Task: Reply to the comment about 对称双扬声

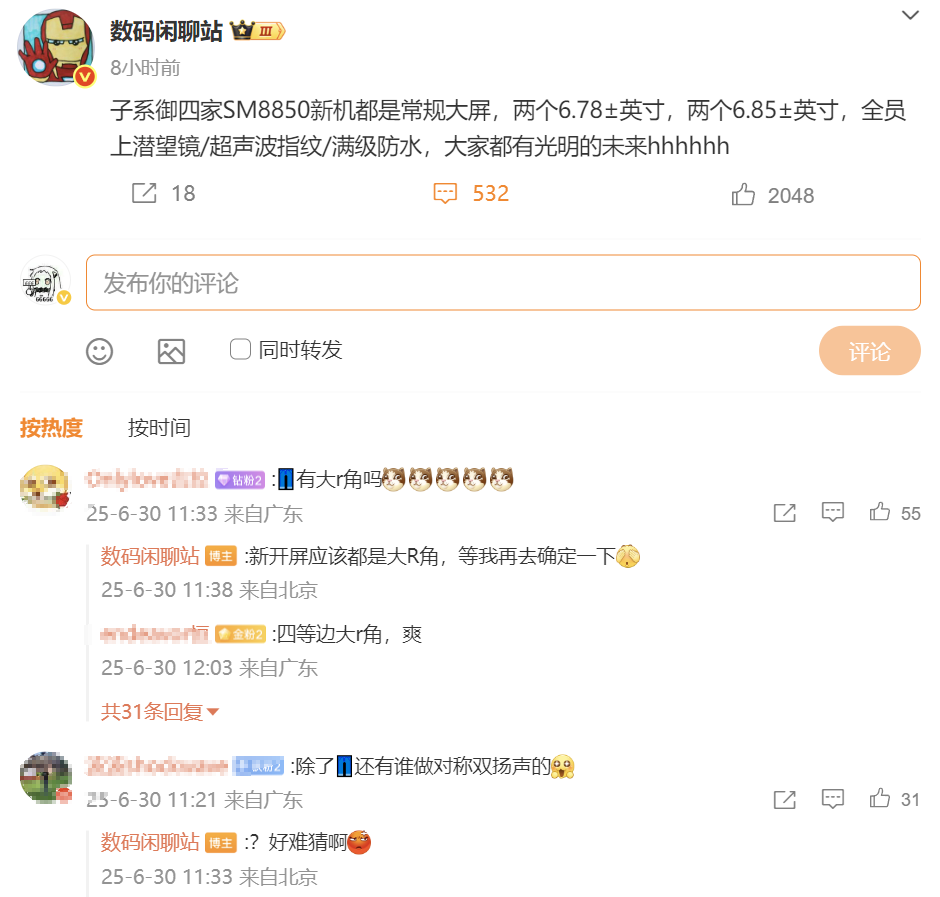Action: coord(832,799)
